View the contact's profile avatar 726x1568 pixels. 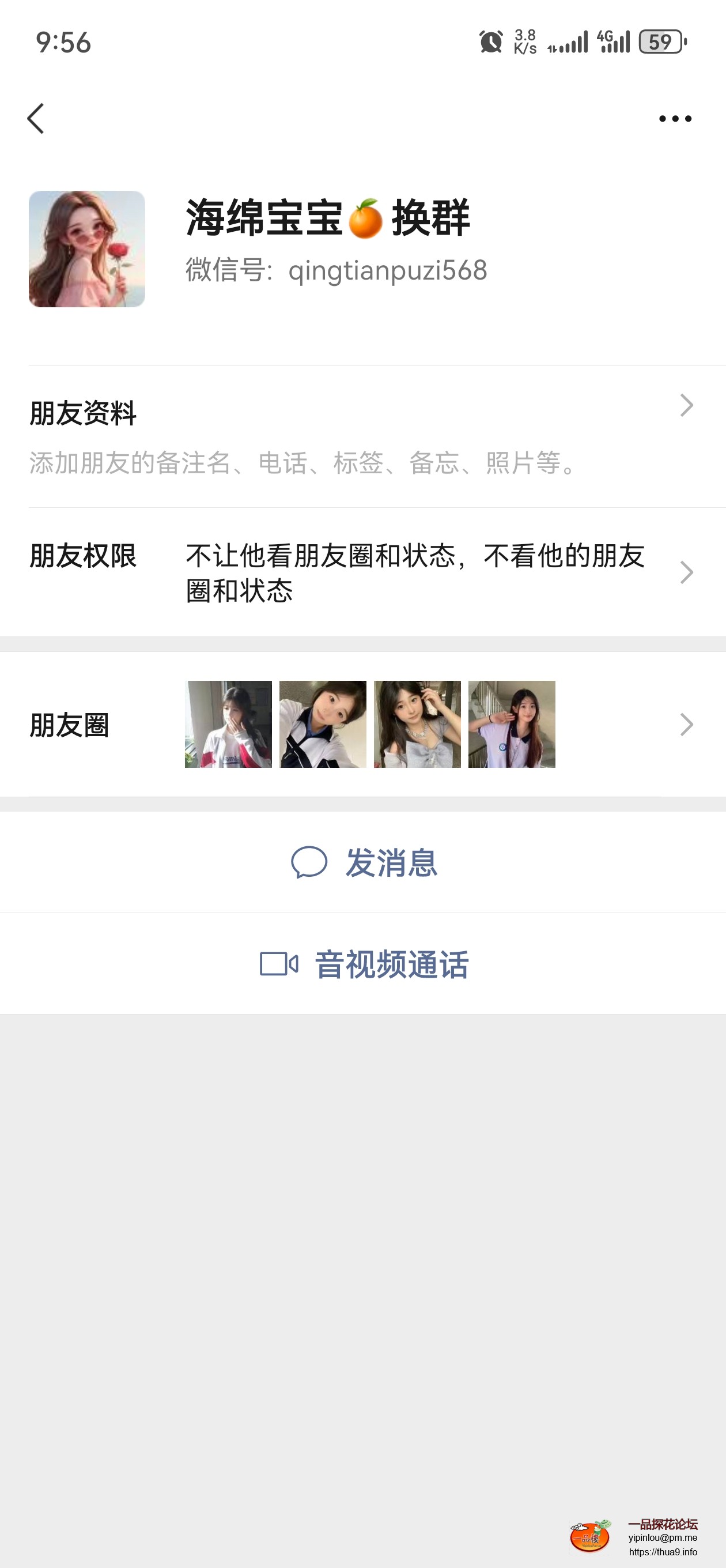pos(87,249)
